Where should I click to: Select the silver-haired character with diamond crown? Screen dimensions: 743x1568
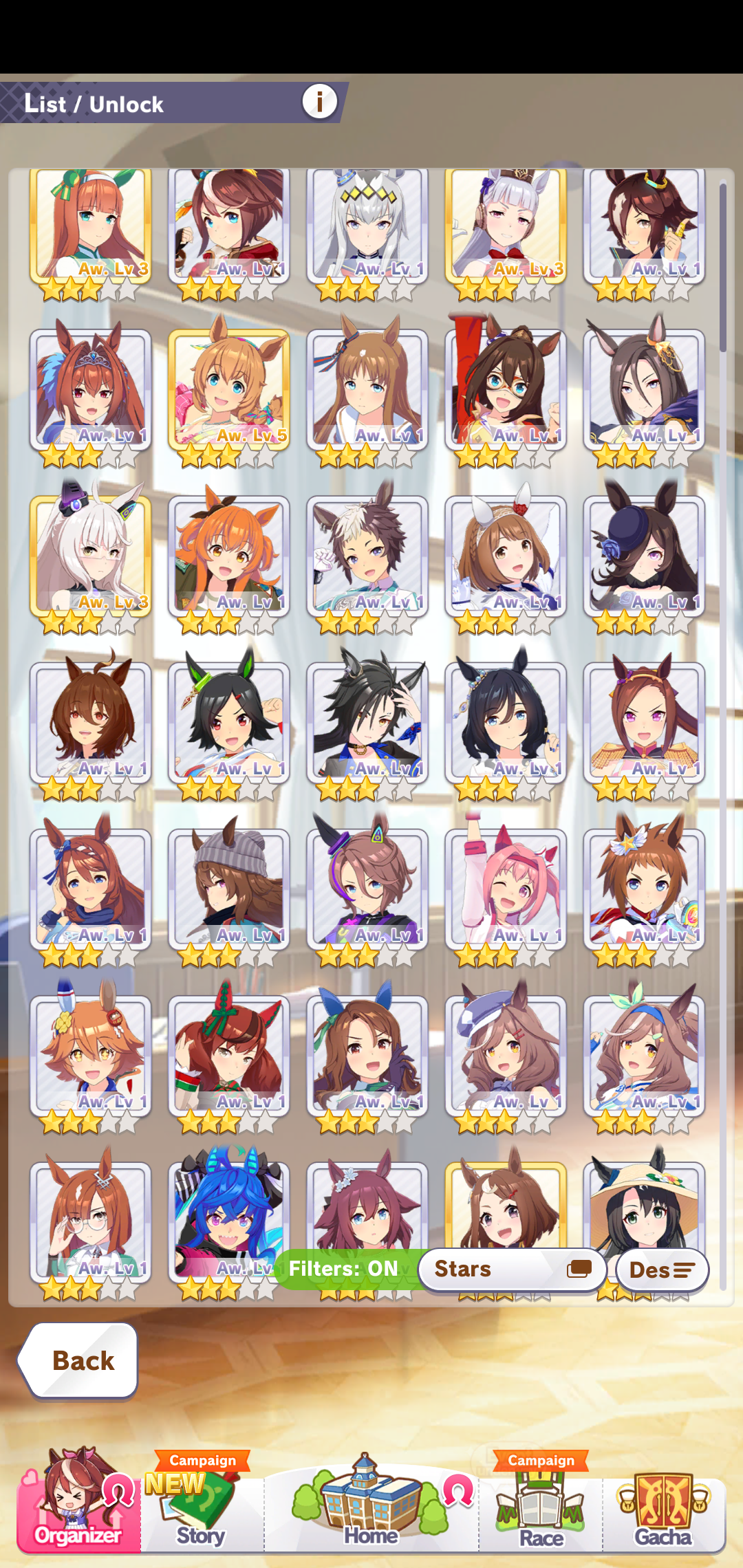coord(367,234)
